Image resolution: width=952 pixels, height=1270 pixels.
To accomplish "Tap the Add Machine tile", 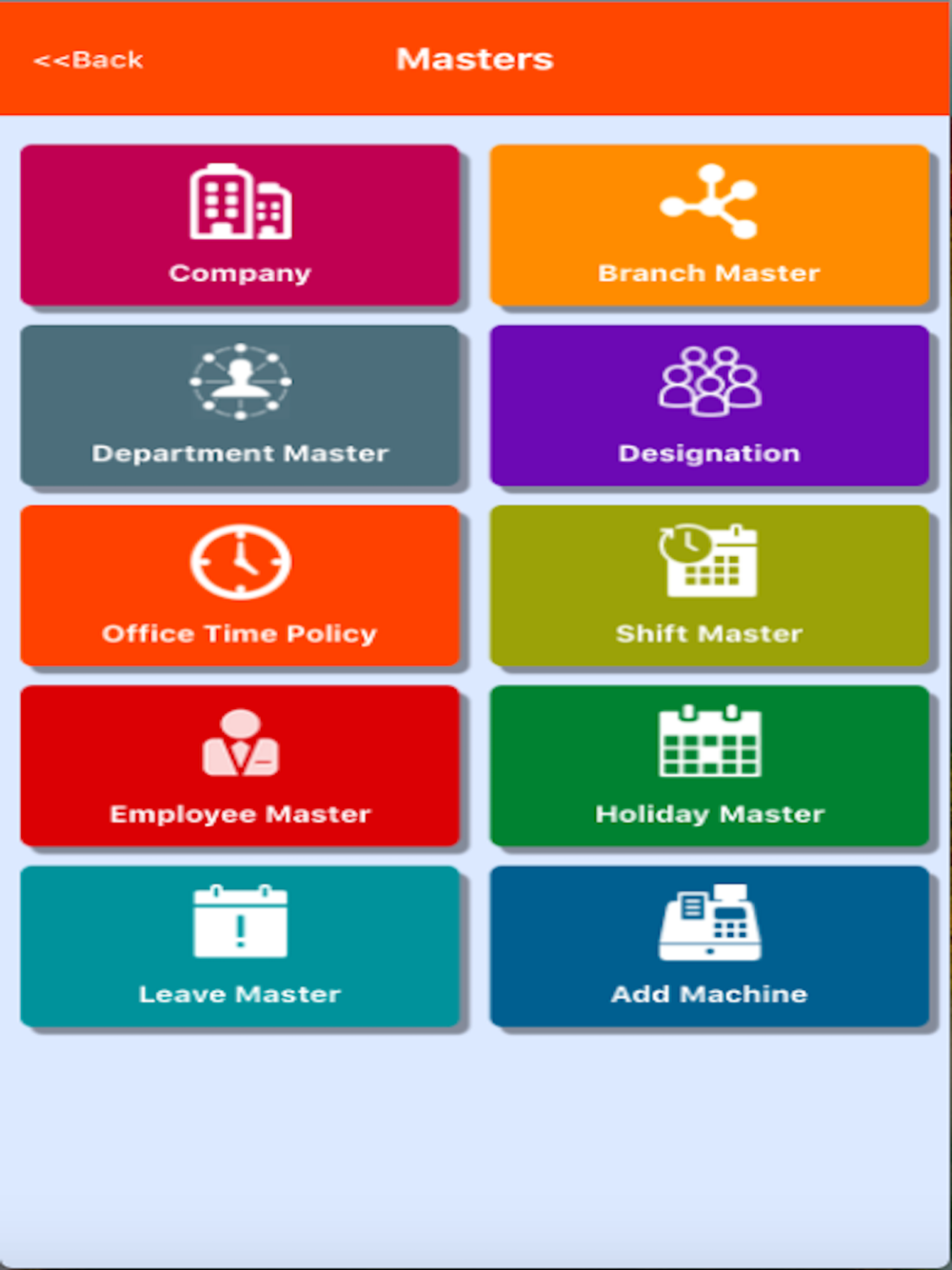I will point(709,946).
